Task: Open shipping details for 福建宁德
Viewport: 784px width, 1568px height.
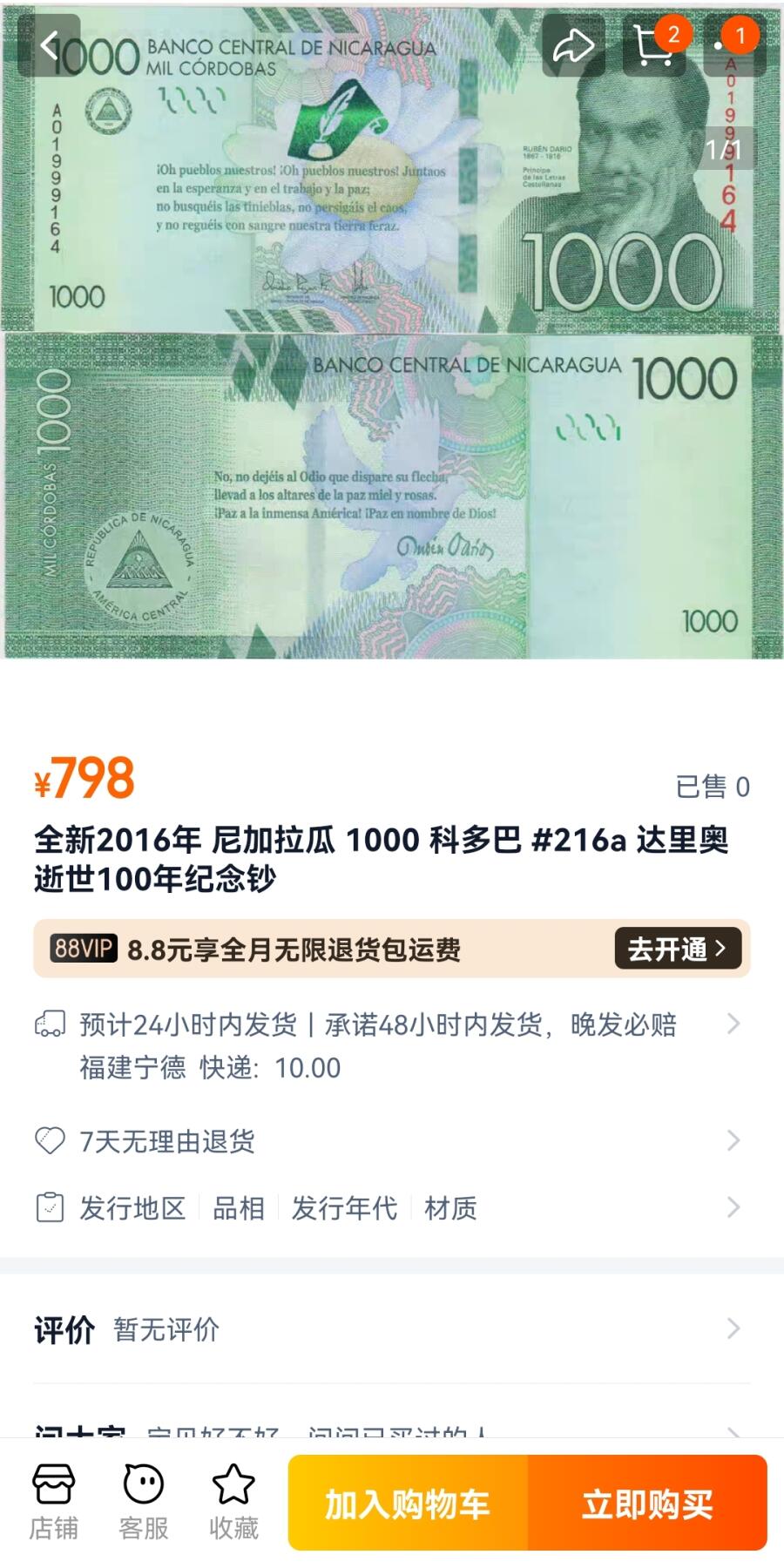Action: pyautogui.click(x=392, y=1045)
